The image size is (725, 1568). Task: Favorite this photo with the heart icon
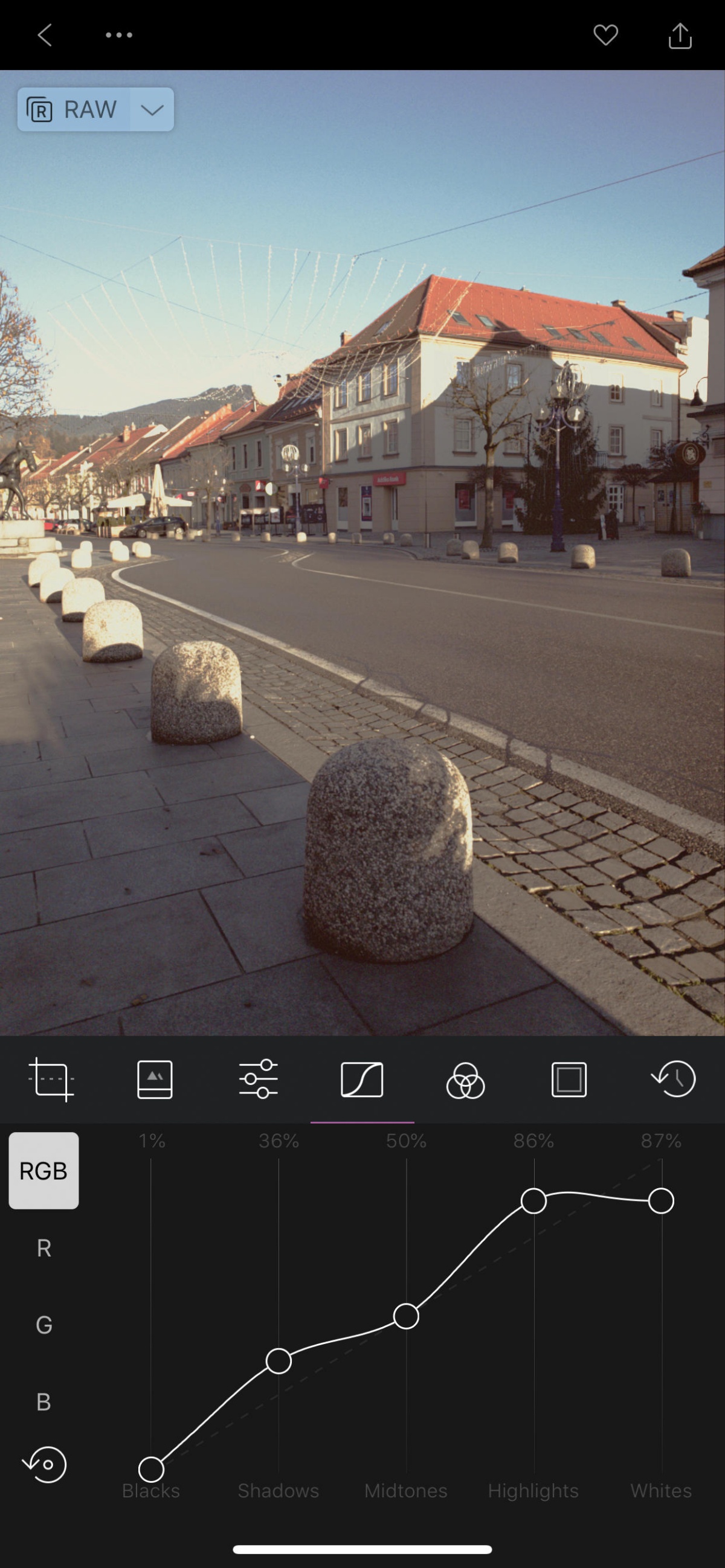pos(605,35)
